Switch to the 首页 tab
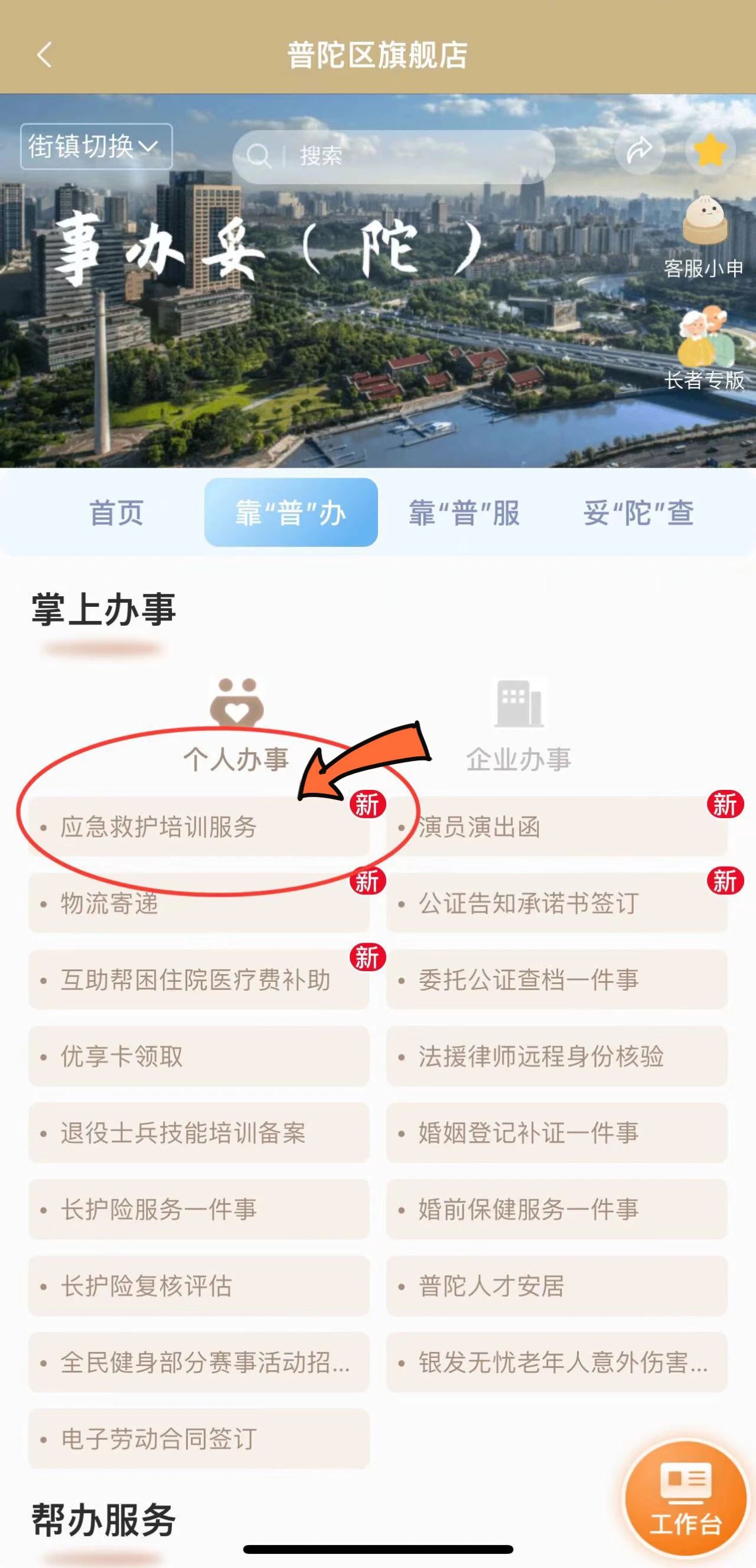The height and width of the screenshot is (1568, 756). [x=116, y=512]
